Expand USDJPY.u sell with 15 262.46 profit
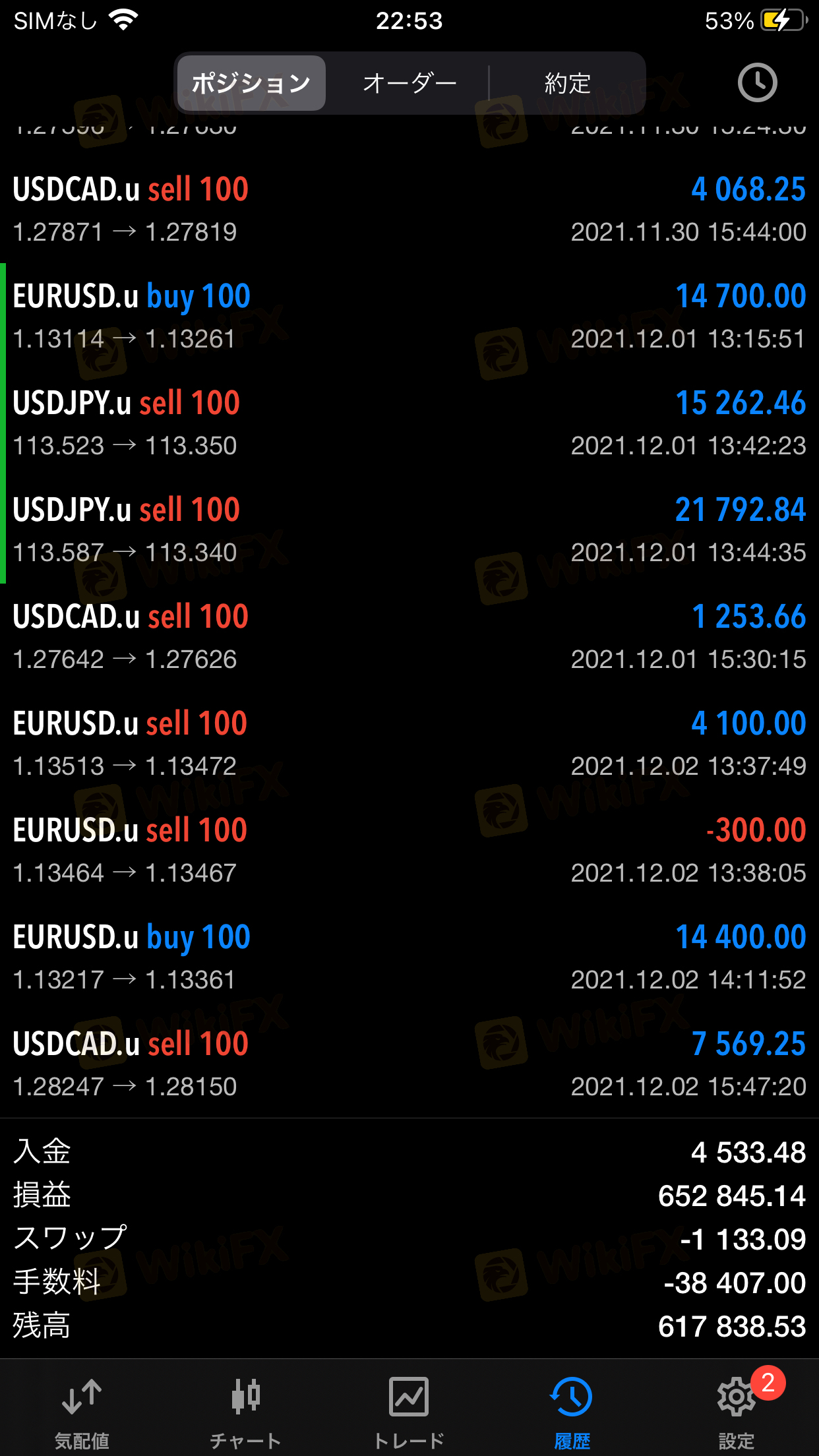819x1456 pixels. 409,423
